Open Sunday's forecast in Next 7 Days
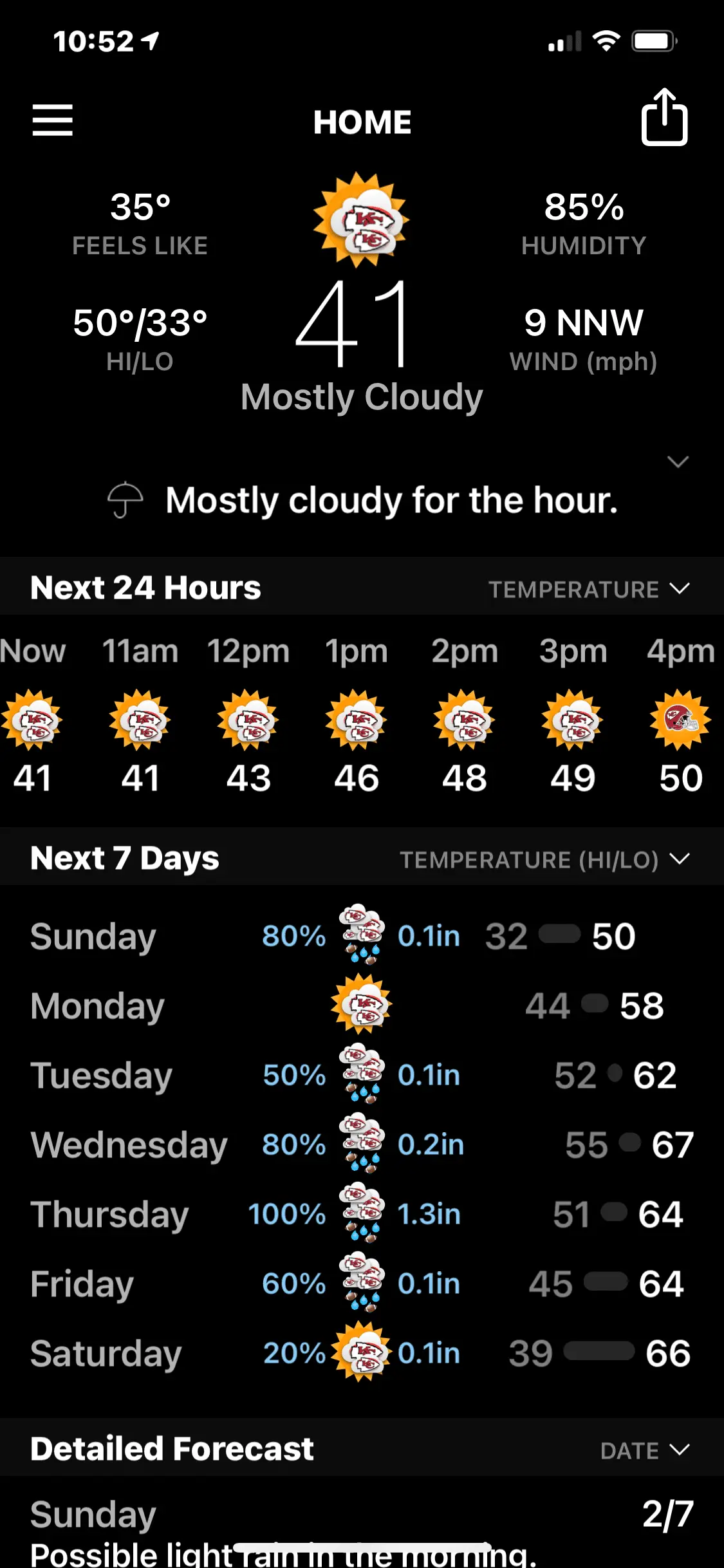 [x=362, y=936]
